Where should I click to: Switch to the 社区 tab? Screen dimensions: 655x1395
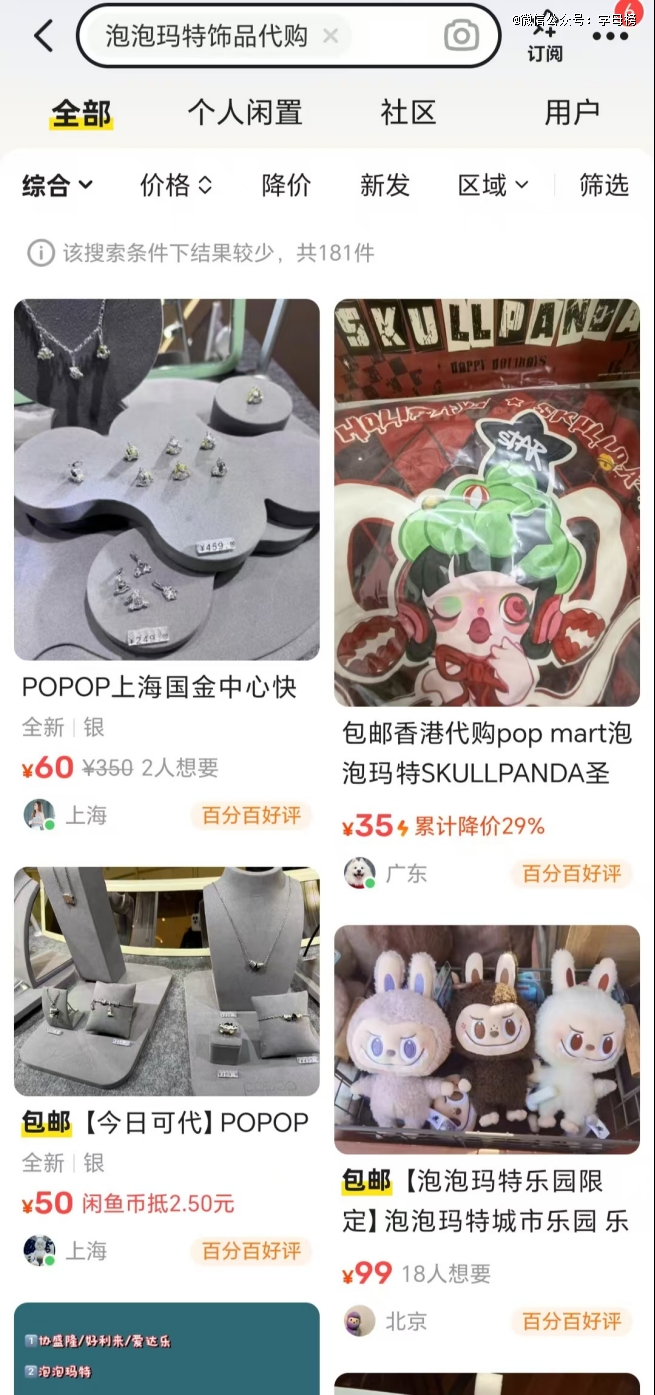click(408, 113)
